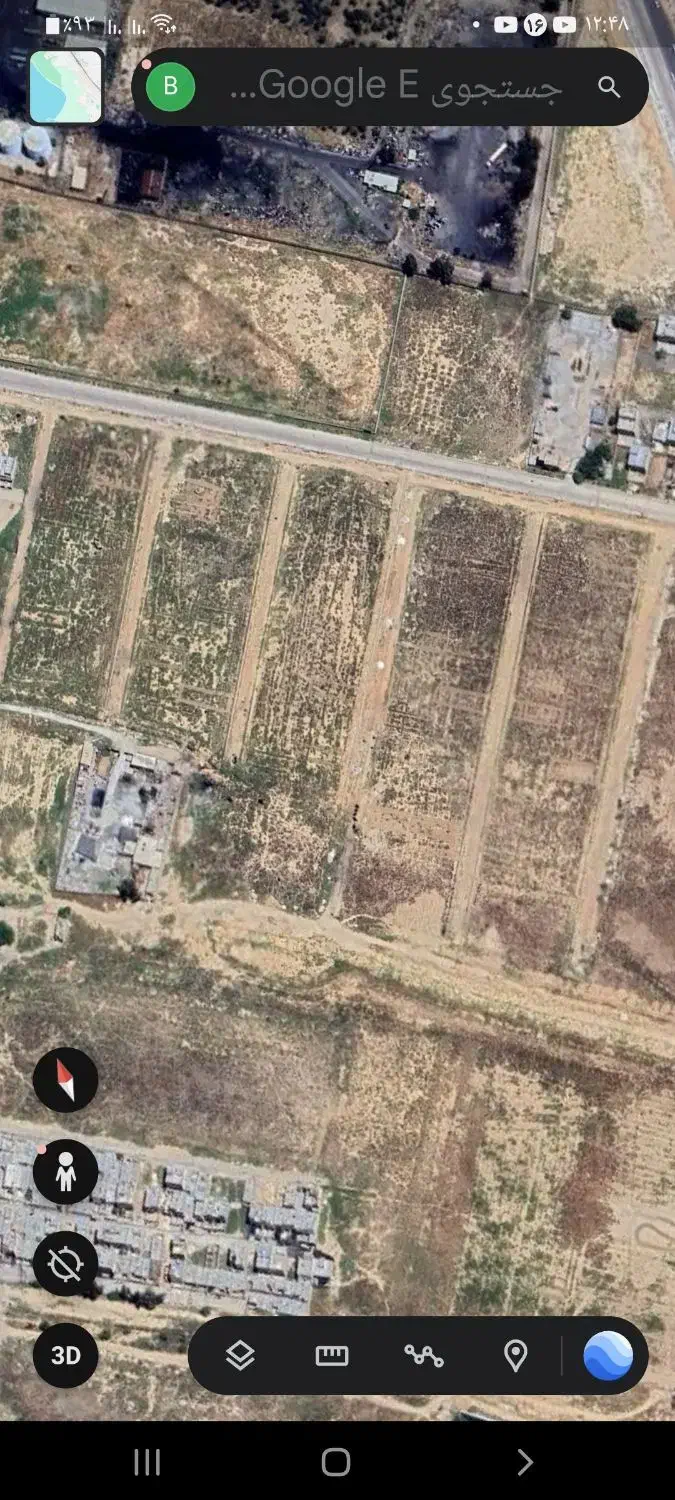The height and width of the screenshot is (1500, 675).
Task: Reset orientation with the compass button
Action: coord(65,1080)
